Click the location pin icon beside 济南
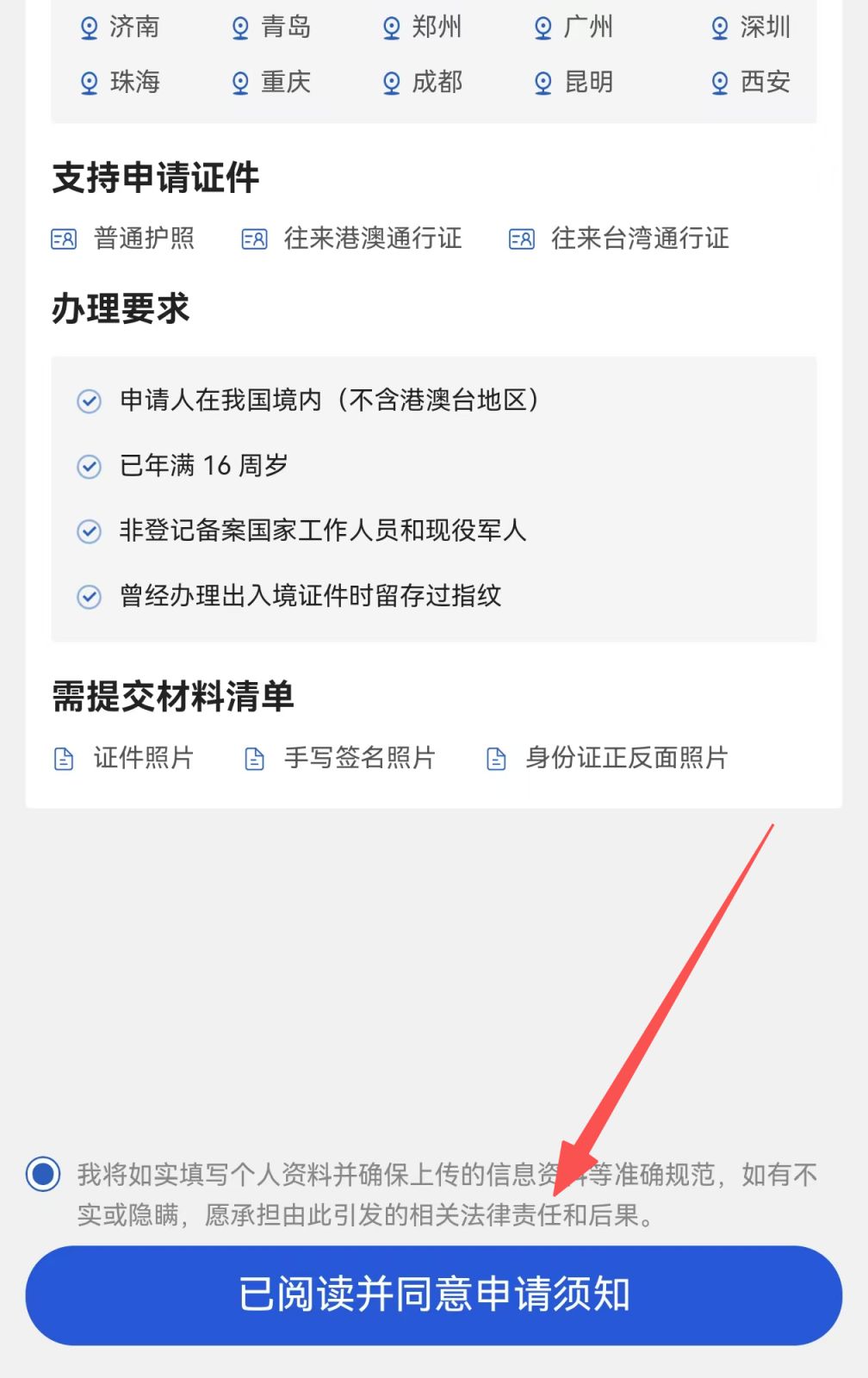This screenshot has height=1378, width=868. coord(89,28)
